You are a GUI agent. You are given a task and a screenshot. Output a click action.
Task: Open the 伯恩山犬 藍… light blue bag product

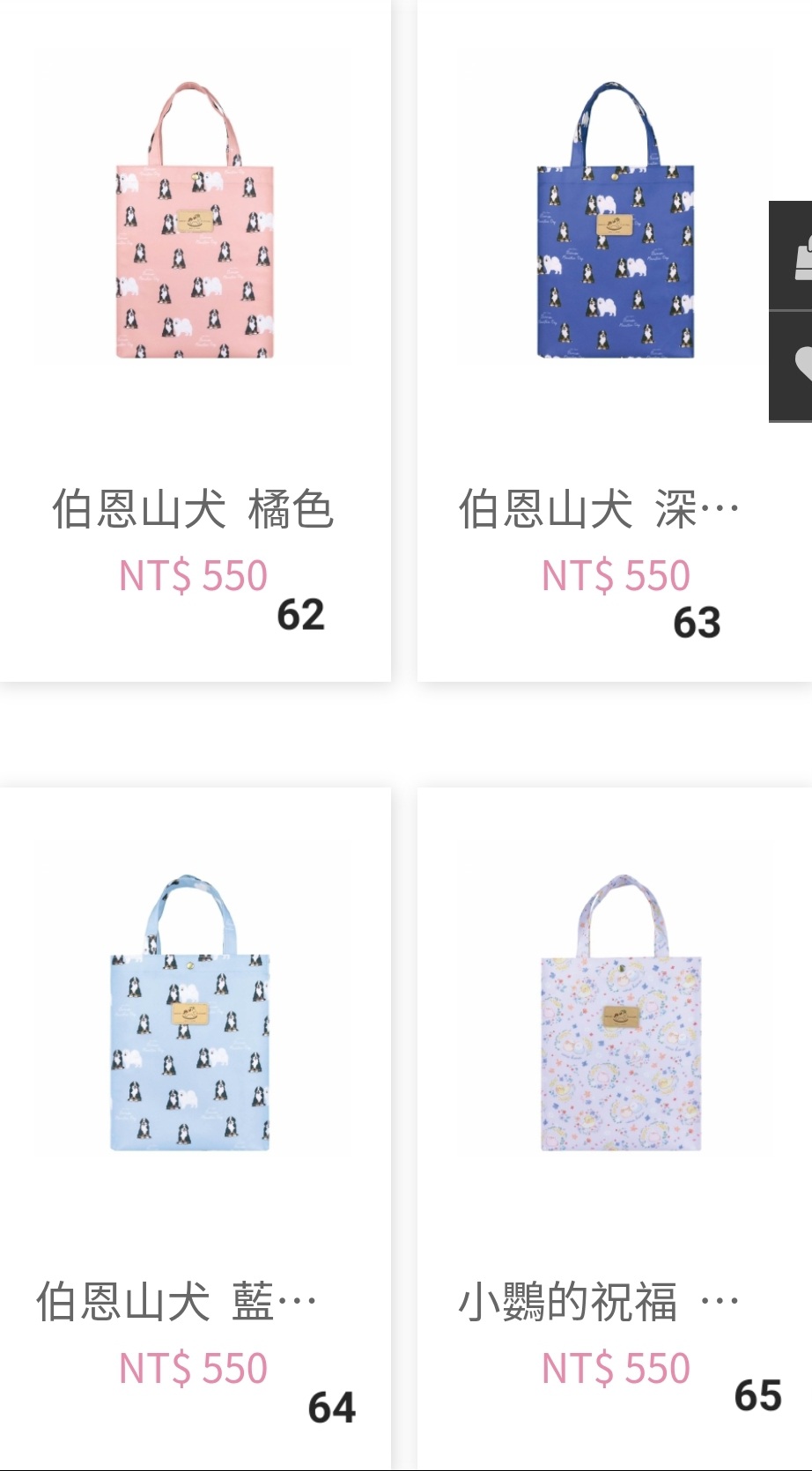(190, 1013)
